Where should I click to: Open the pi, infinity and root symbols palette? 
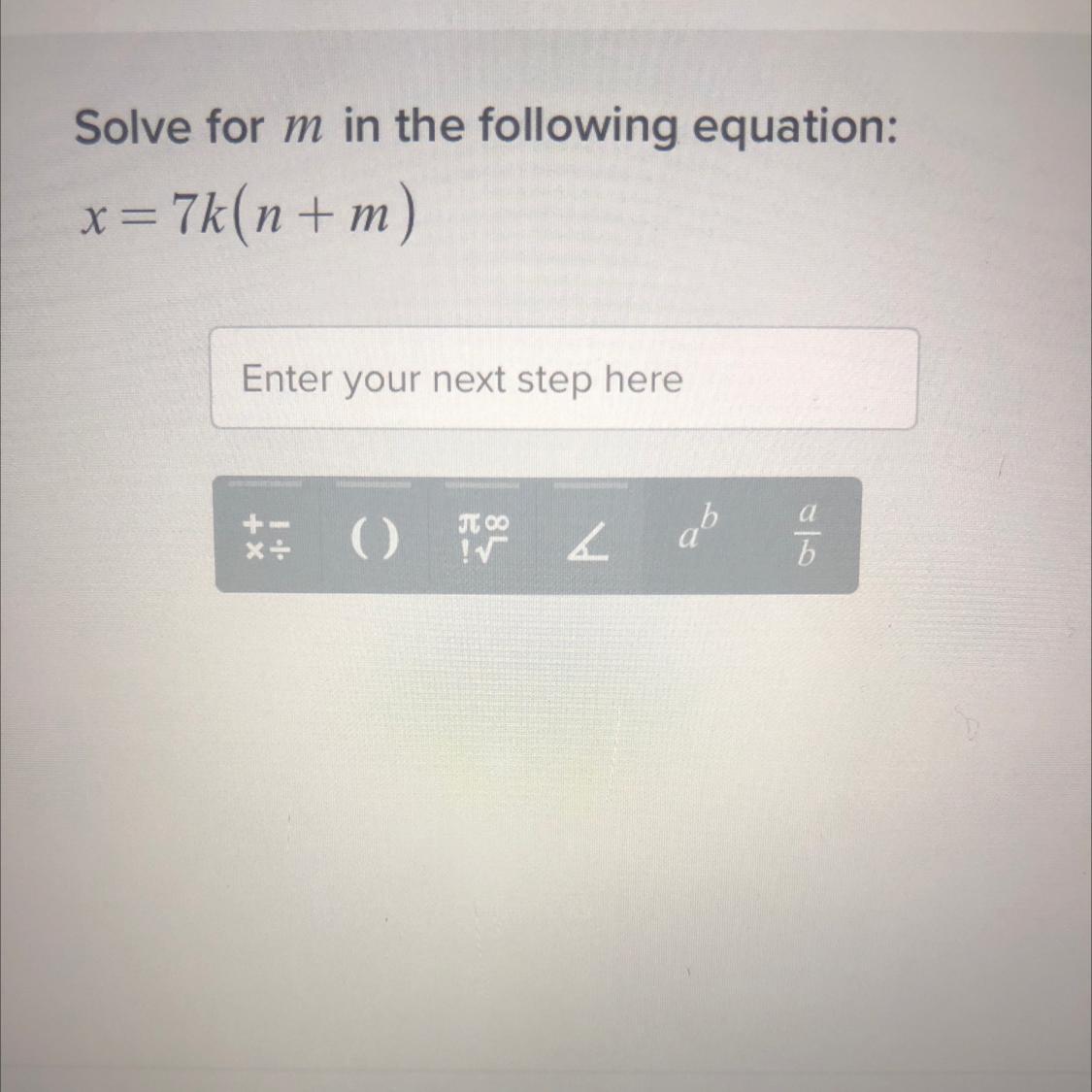point(483,537)
